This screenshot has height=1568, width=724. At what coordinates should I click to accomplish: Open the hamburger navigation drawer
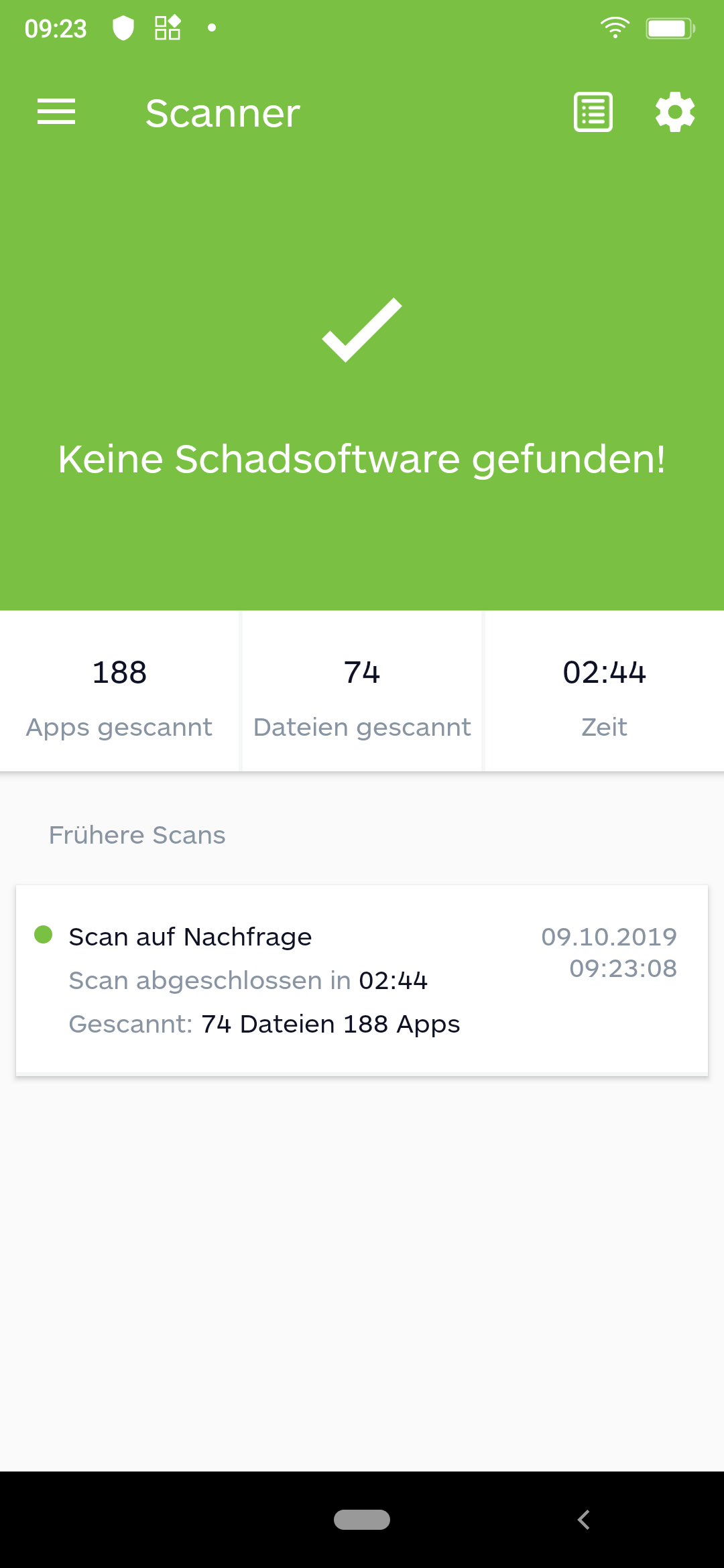coord(56,112)
